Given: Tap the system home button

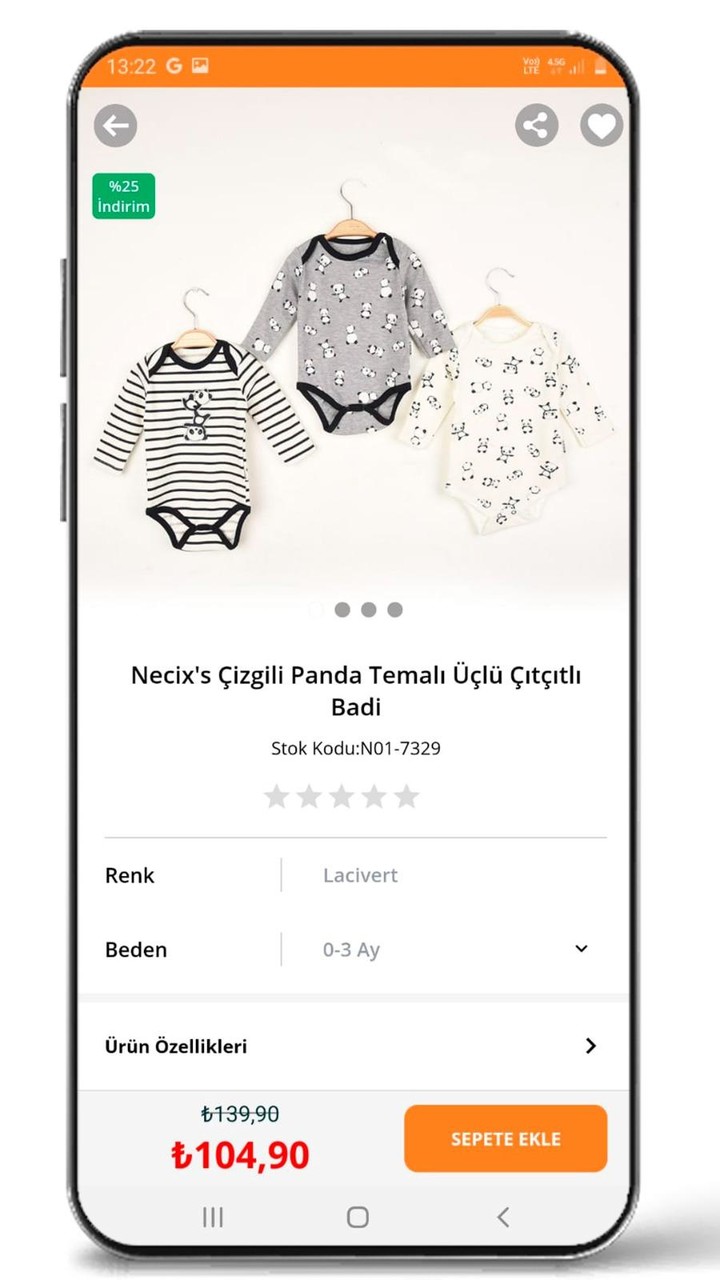Looking at the screenshot, I should point(357,1217).
